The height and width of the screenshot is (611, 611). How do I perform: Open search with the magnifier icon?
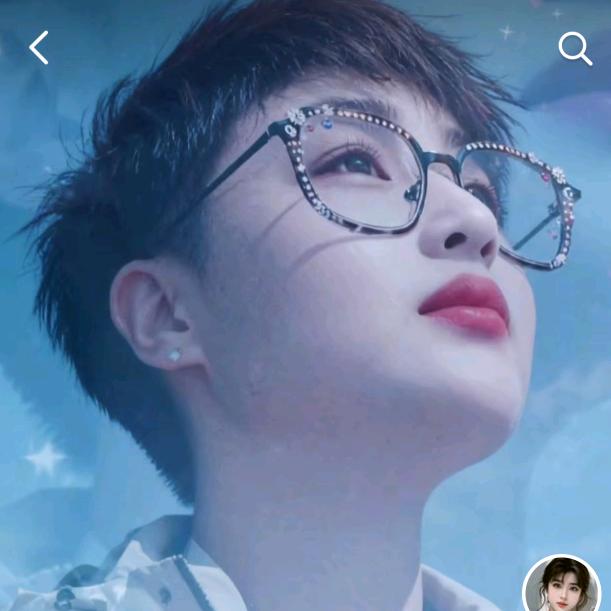[x=574, y=48]
